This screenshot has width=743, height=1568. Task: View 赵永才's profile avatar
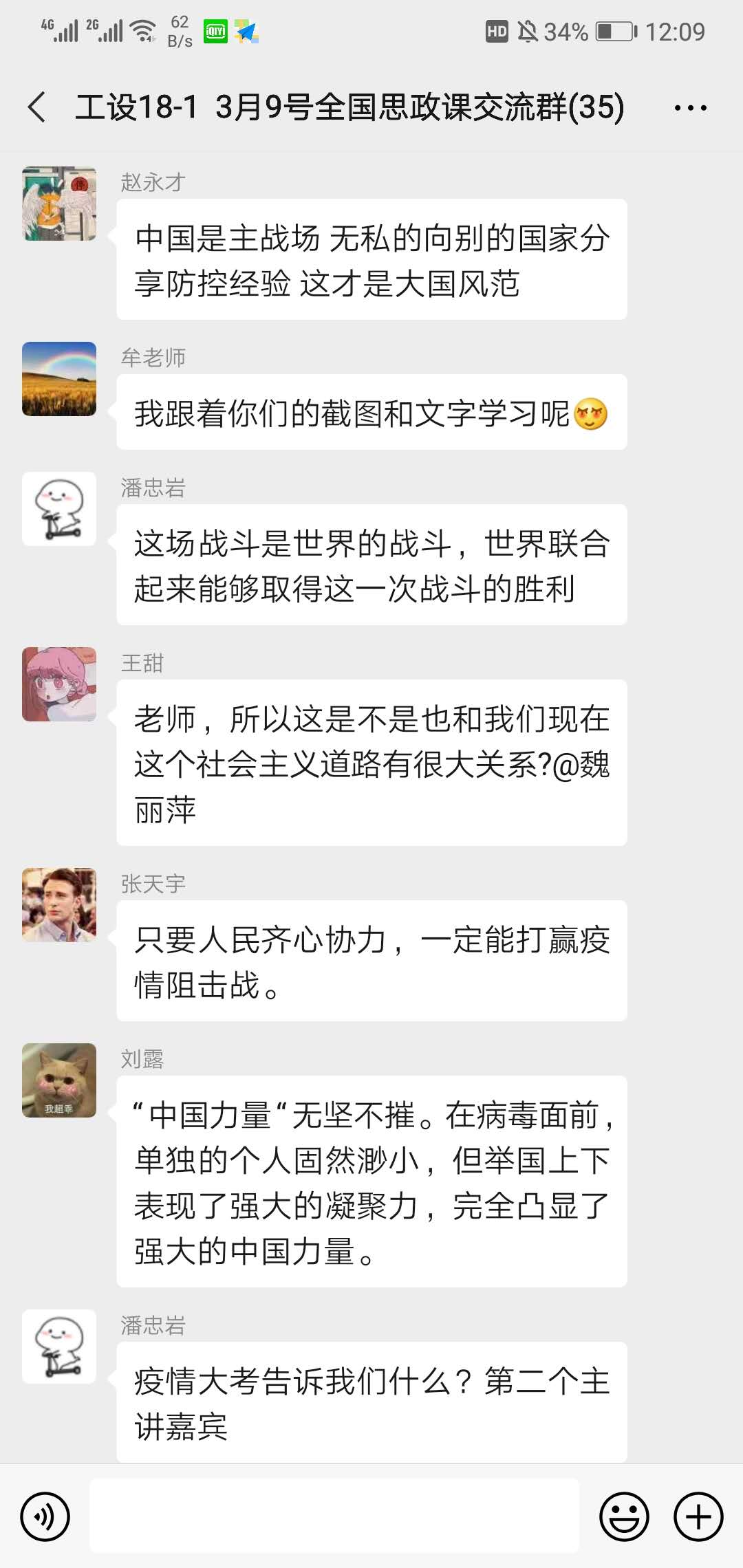[59, 204]
